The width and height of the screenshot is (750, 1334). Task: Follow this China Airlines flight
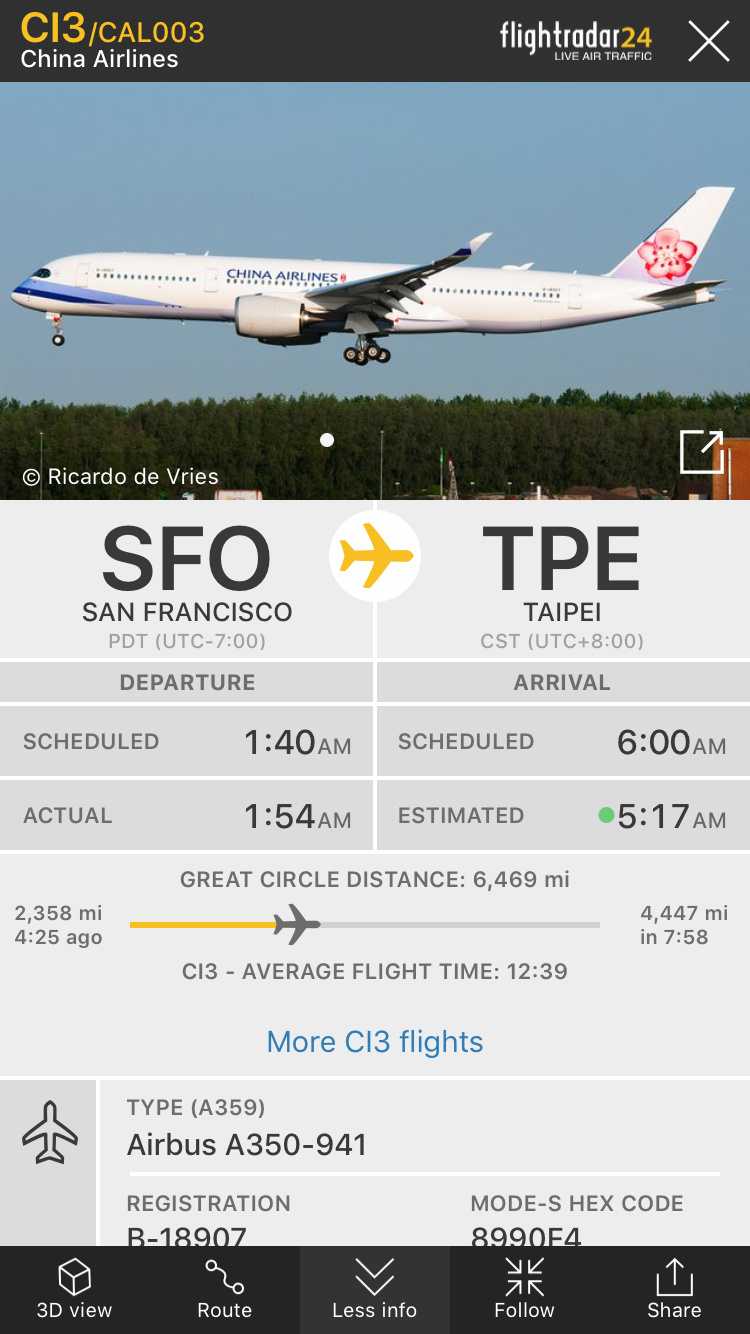tap(524, 1289)
